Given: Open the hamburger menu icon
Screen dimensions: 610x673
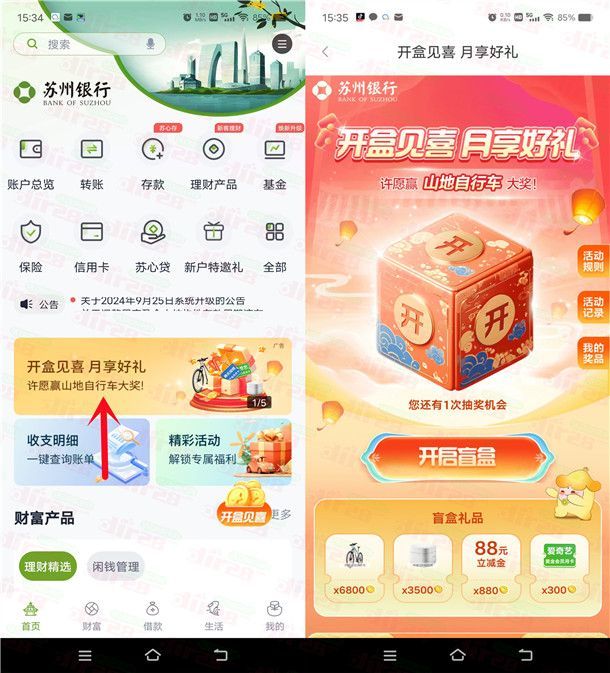Looking at the screenshot, I should (x=283, y=44).
